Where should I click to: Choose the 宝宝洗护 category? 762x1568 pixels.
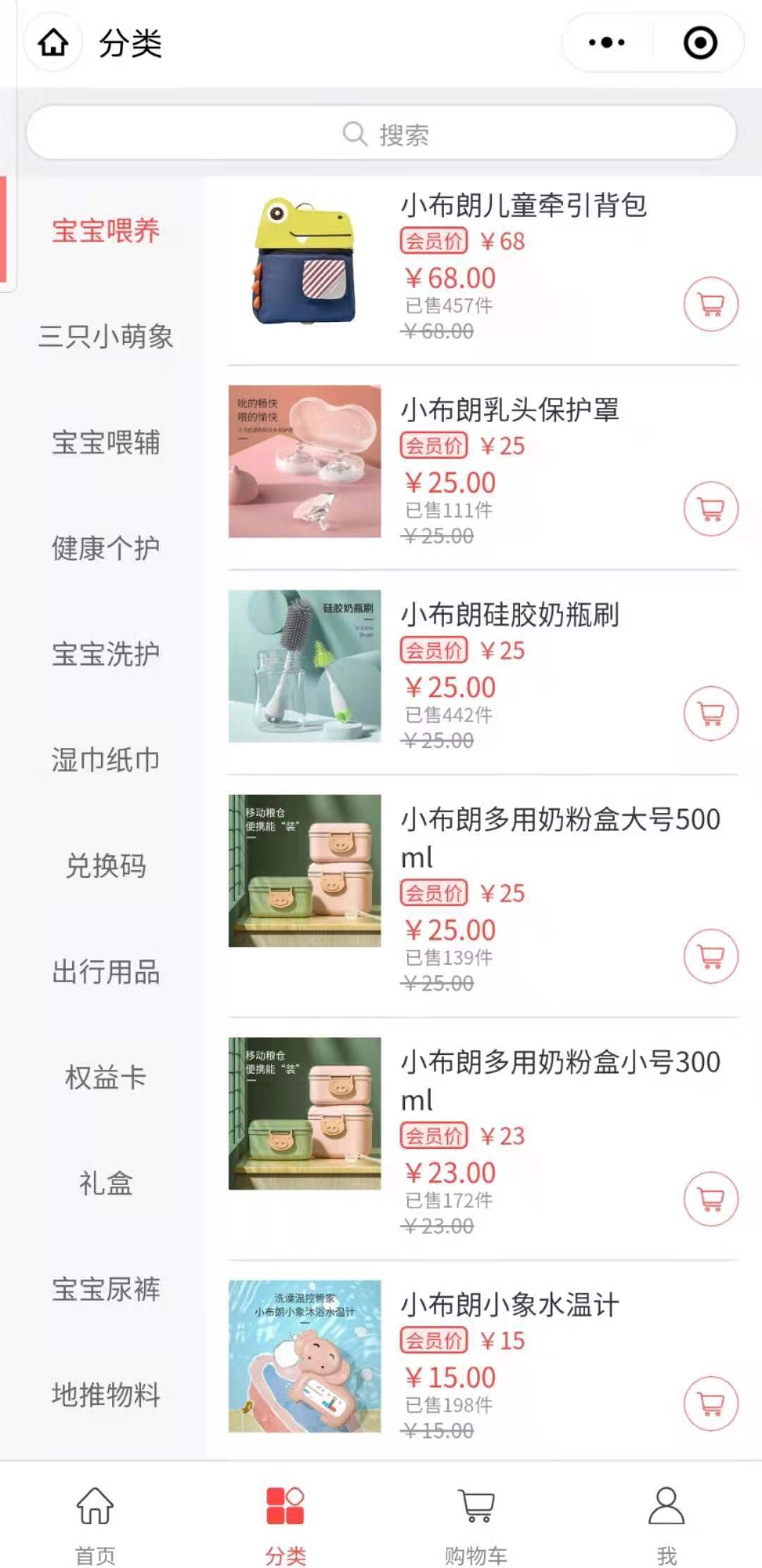[x=106, y=654]
